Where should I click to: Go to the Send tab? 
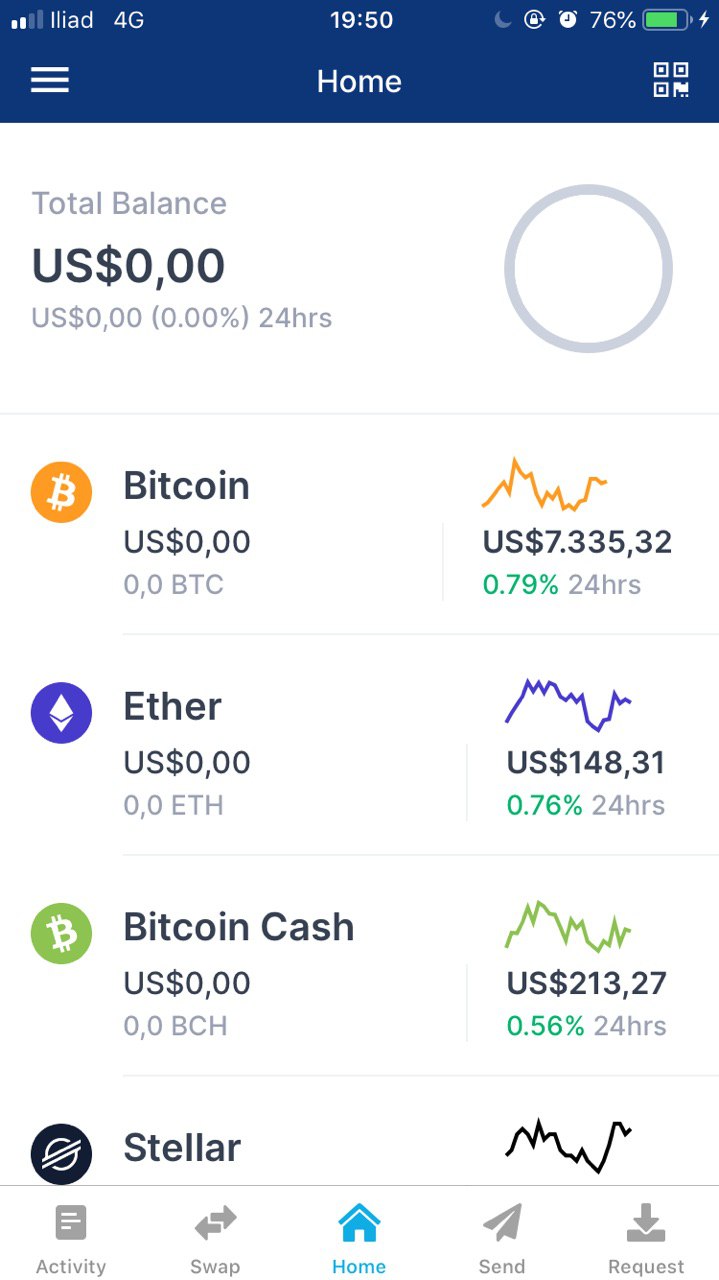[x=502, y=1238]
